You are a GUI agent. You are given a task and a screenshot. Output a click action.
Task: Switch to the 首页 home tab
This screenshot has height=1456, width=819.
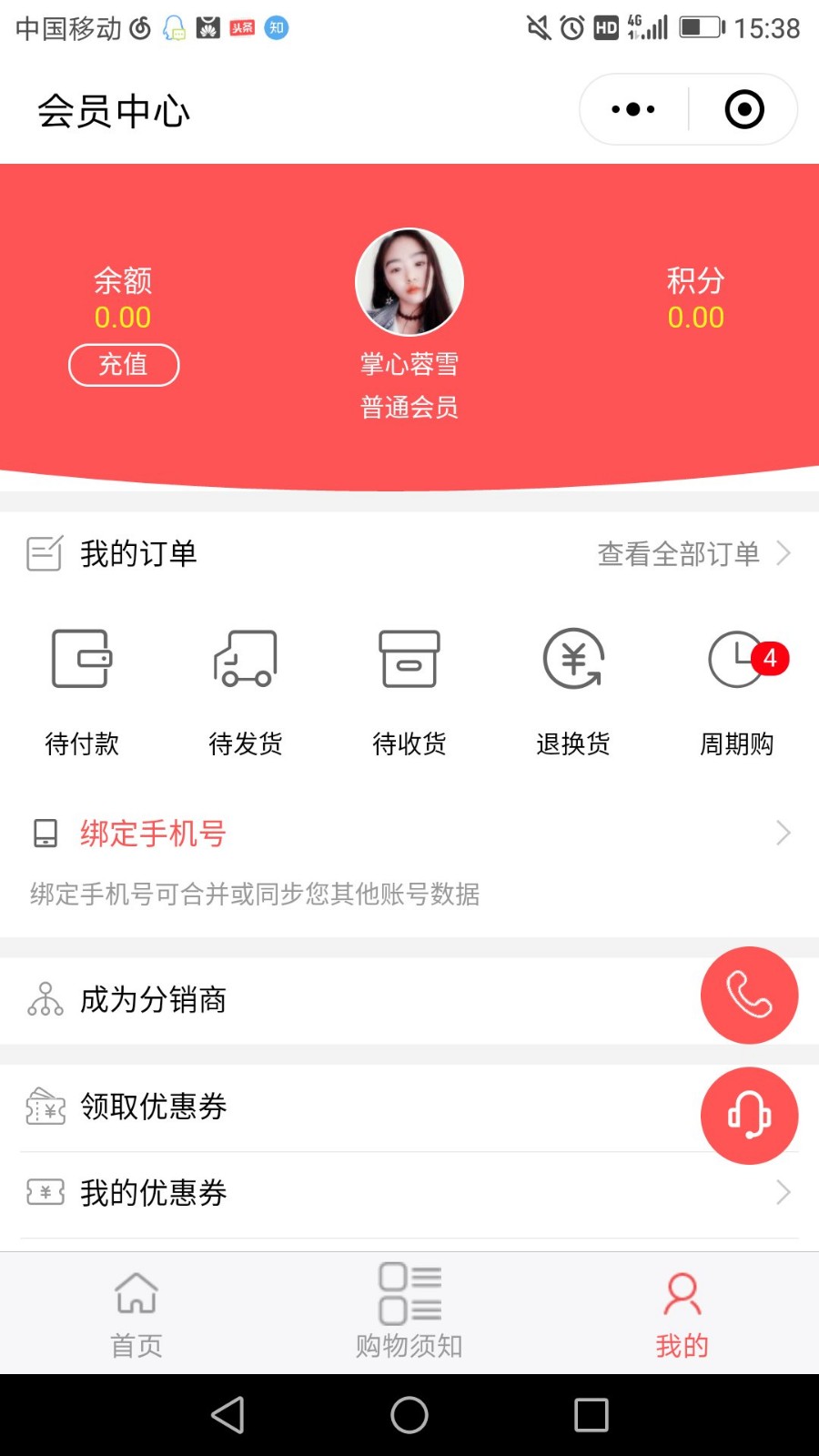coord(136,1314)
